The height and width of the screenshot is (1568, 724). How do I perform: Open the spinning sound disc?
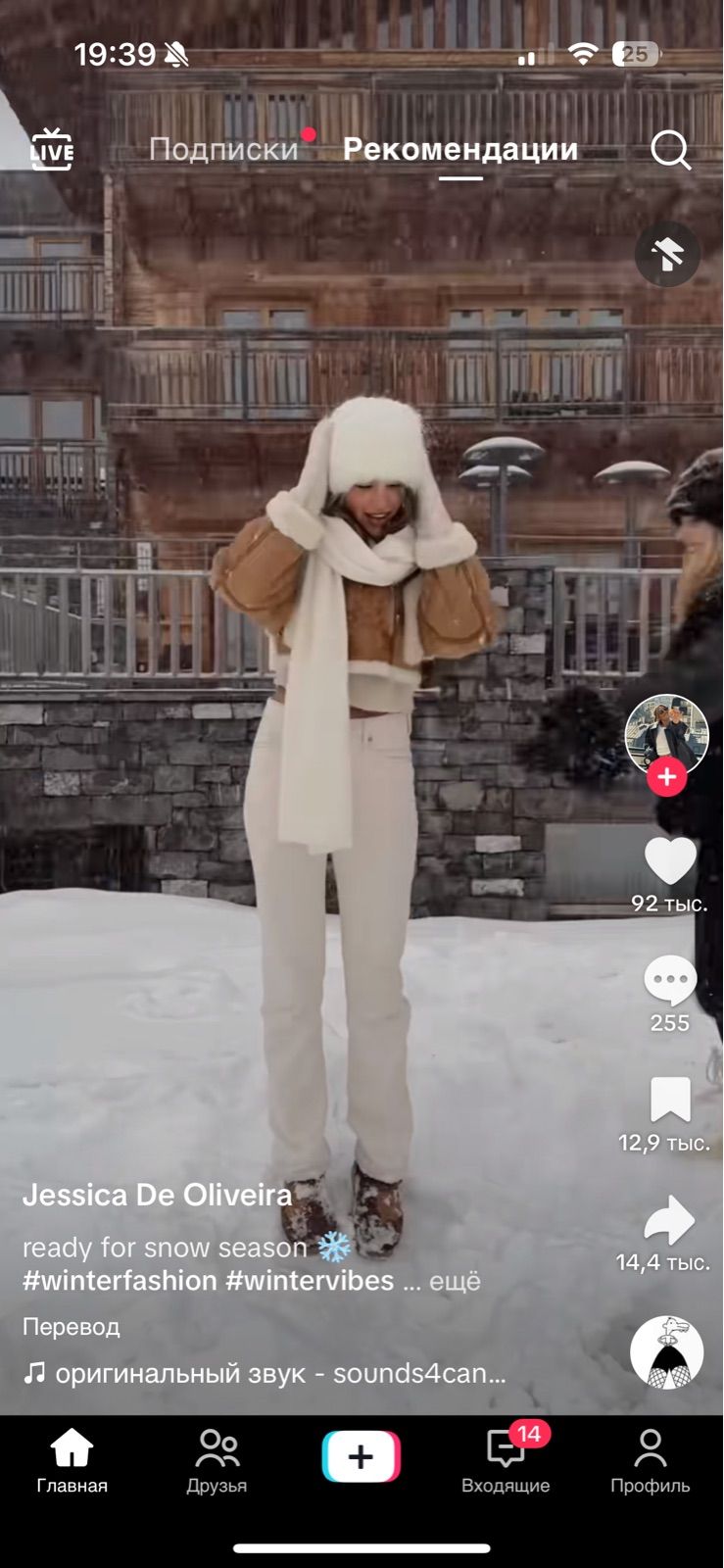click(x=666, y=1352)
